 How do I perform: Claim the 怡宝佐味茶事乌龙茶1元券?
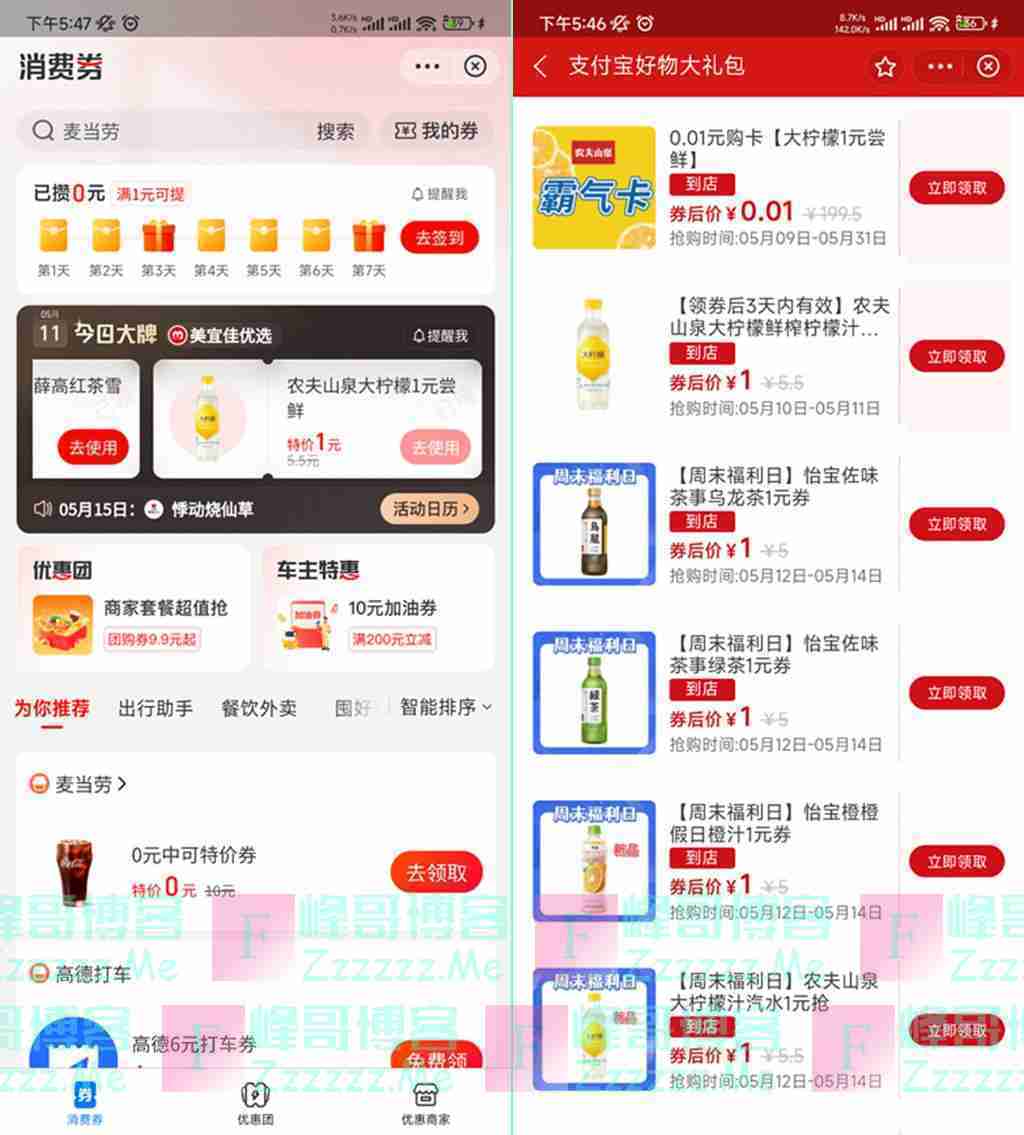(x=956, y=524)
